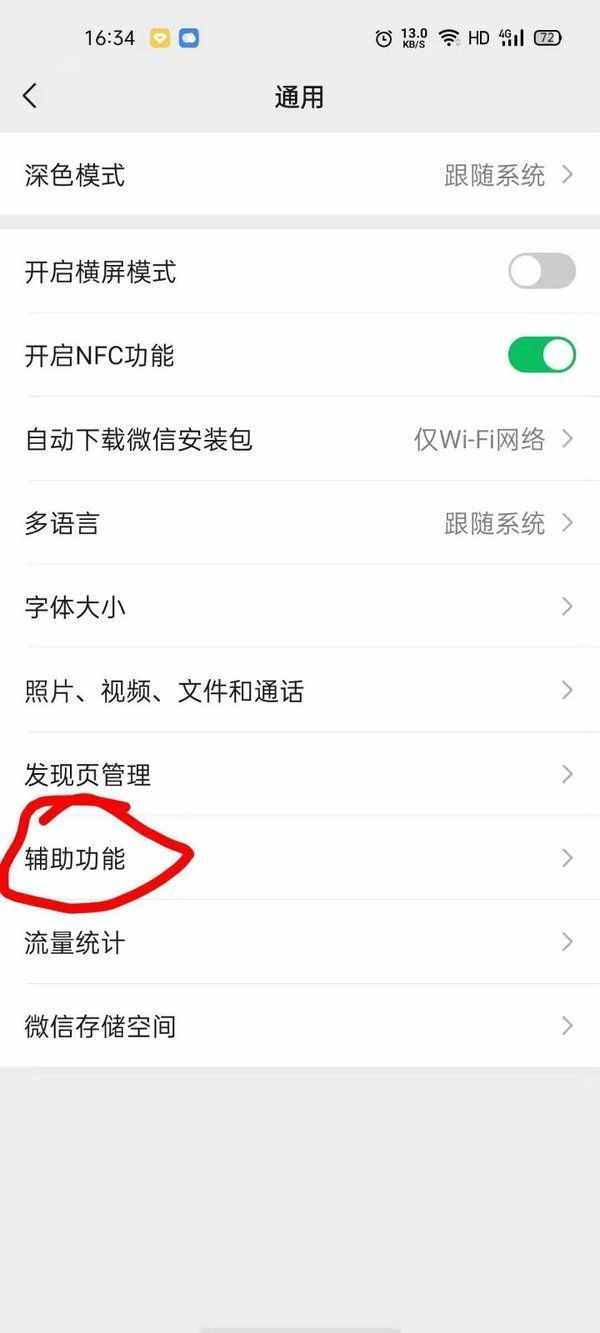Open 发现页管理
This screenshot has width=600, height=1333.
click(300, 775)
